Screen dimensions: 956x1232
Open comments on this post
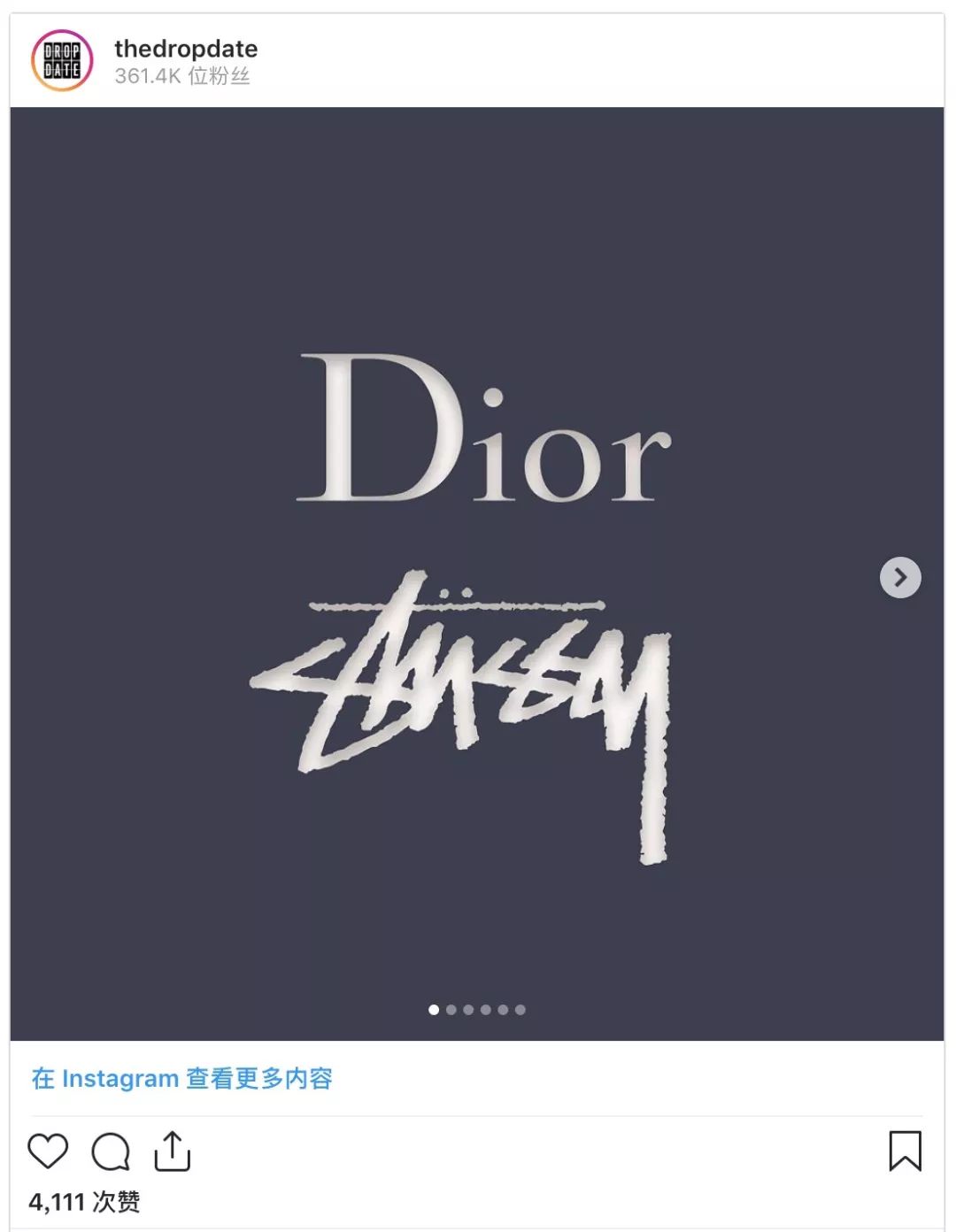(x=111, y=1151)
